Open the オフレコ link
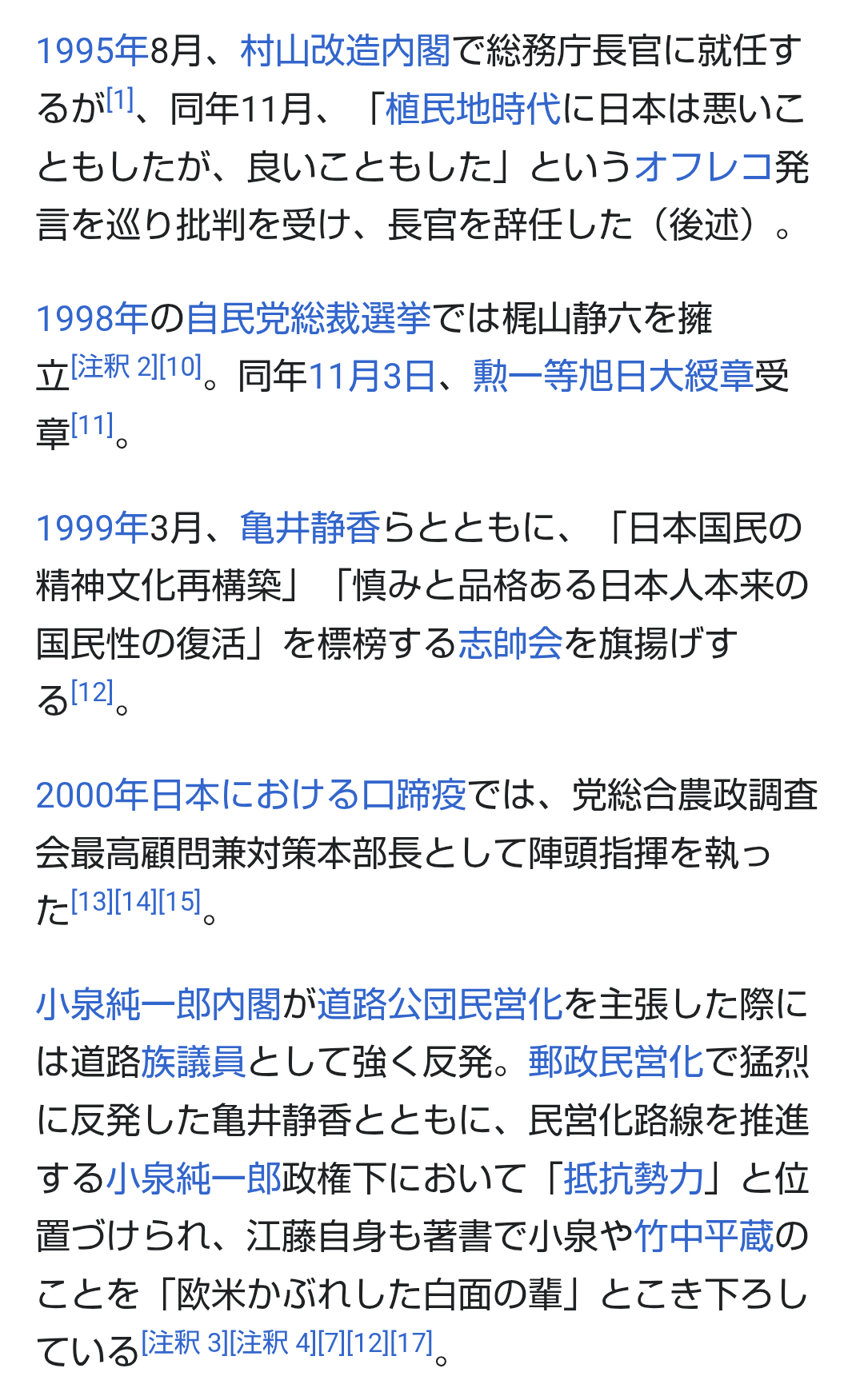The height and width of the screenshot is (1400, 864). 704,167
